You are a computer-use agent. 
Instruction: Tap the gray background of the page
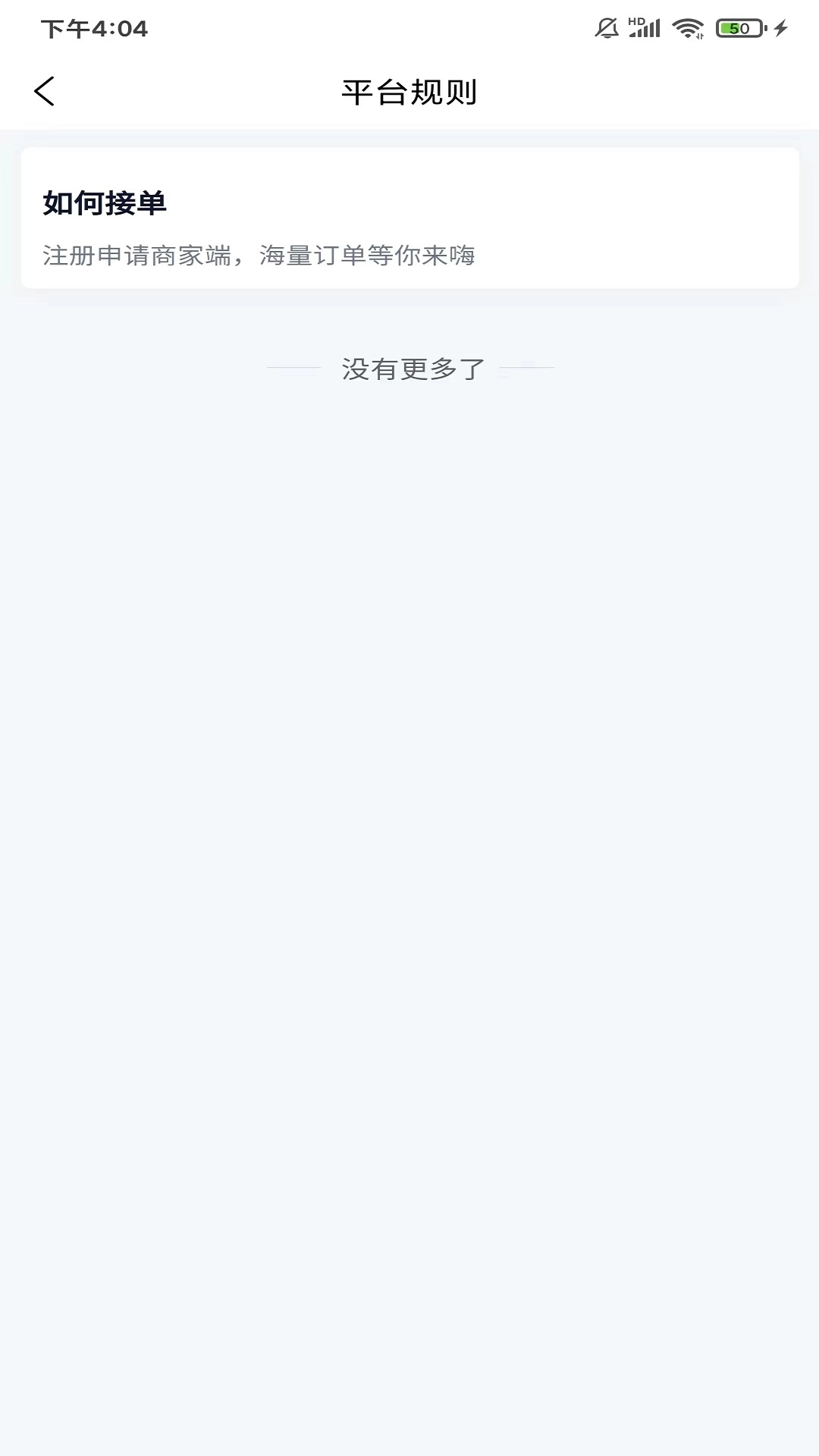pyautogui.click(x=409, y=531)
